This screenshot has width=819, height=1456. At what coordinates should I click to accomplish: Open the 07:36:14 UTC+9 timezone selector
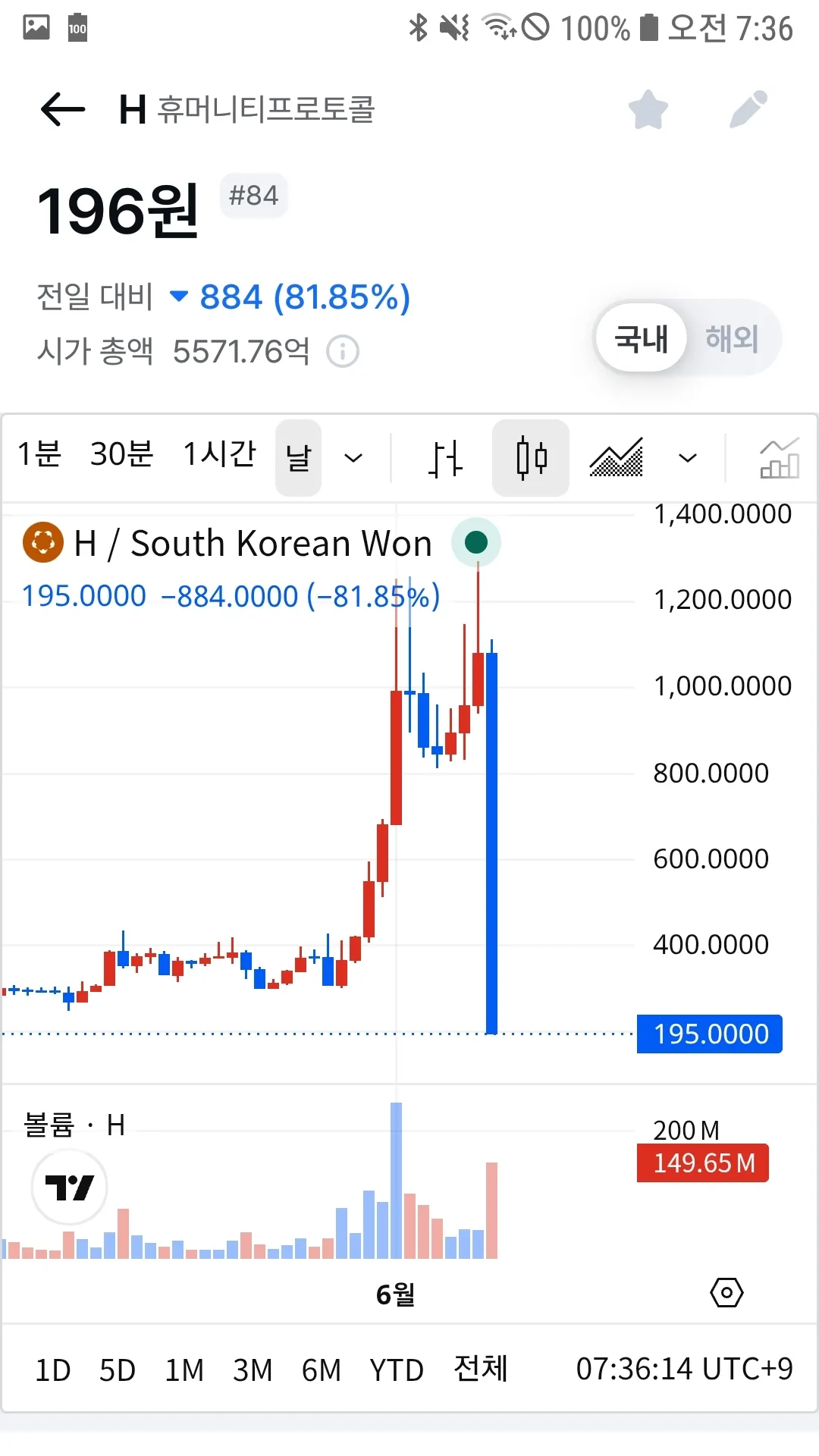pyautogui.click(x=684, y=1370)
